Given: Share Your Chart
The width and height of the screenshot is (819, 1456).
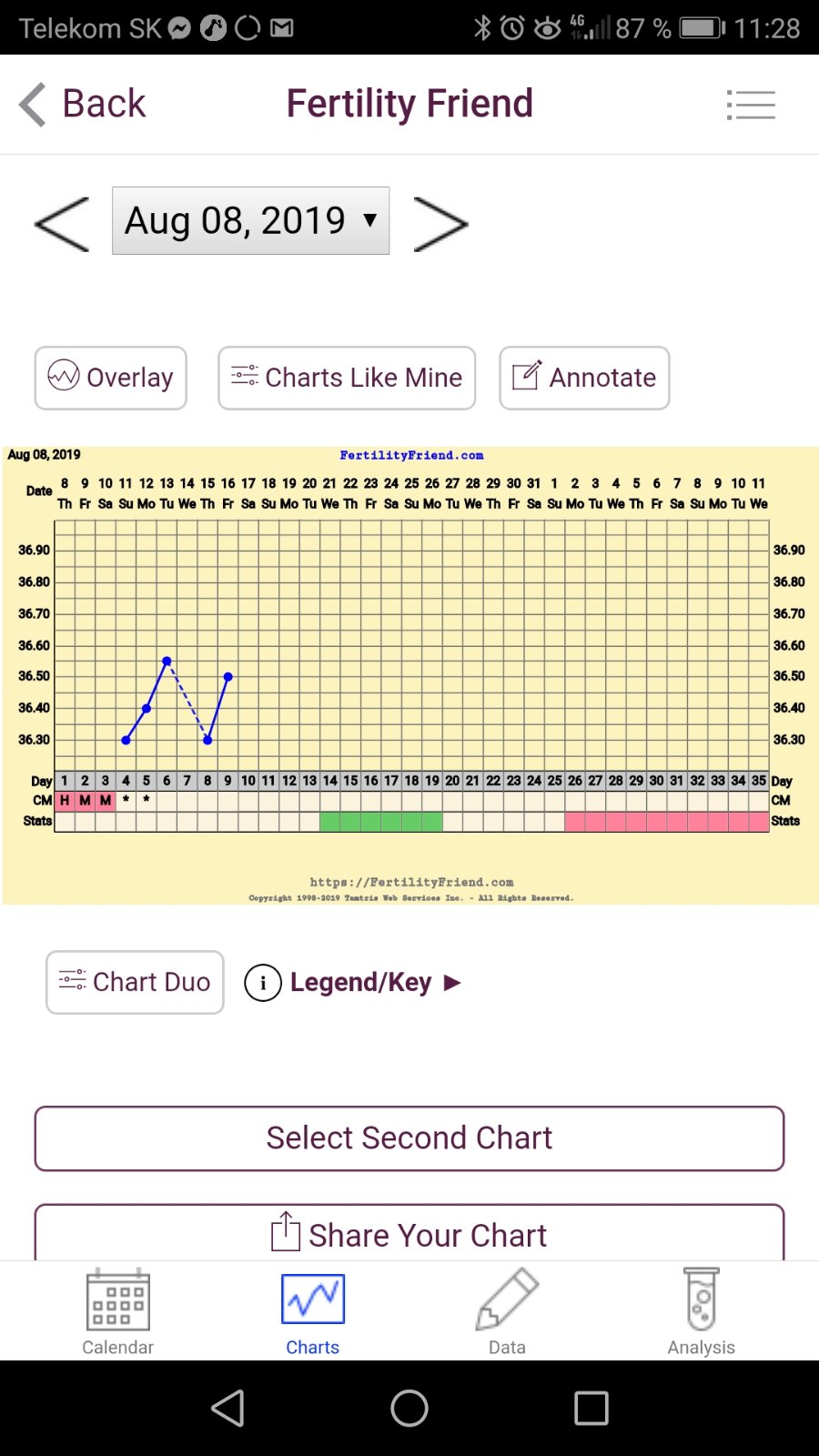Looking at the screenshot, I should coord(409,1234).
